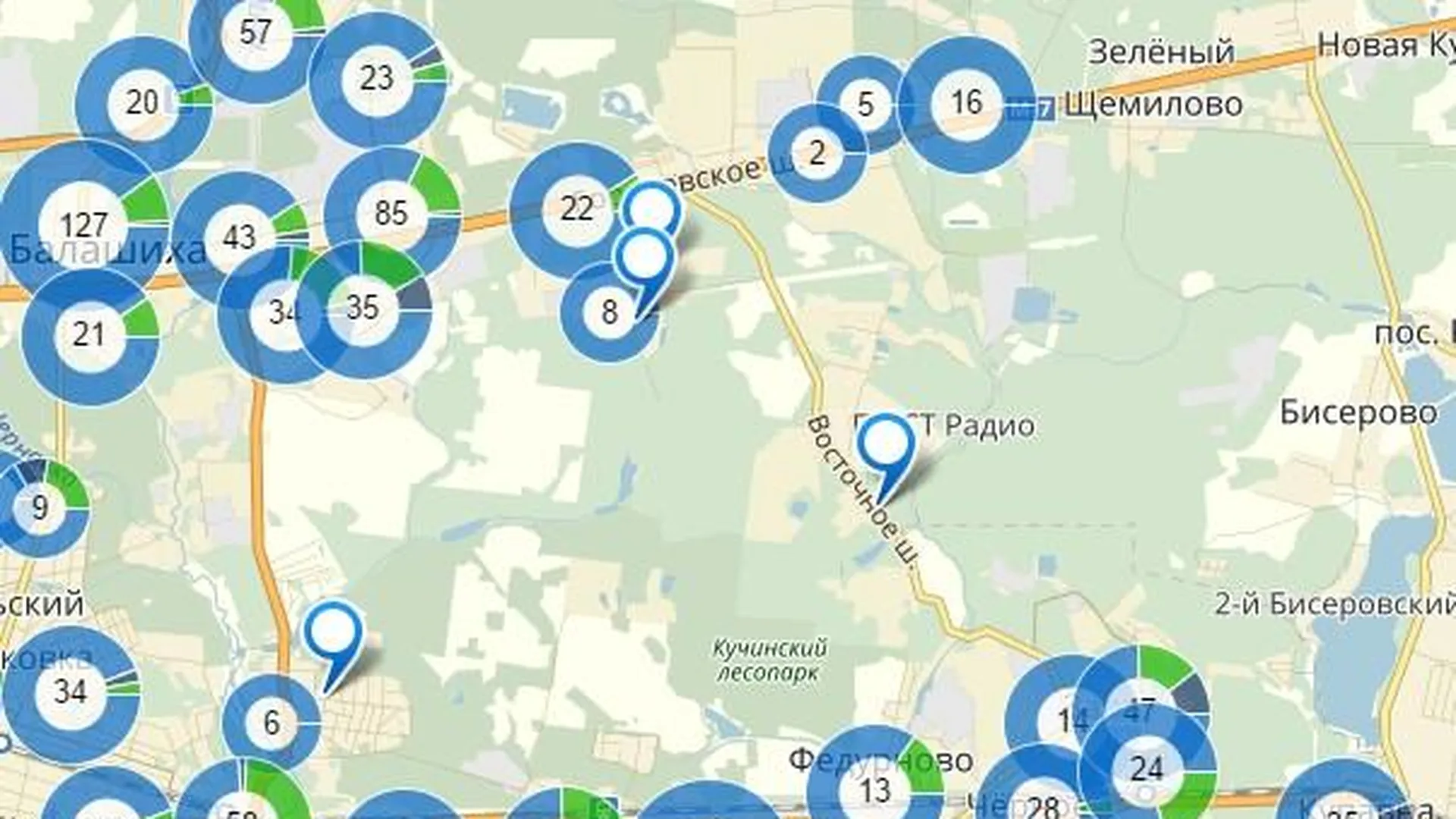
Task: Tap the cluster marker labeled 6
Action: [271, 722]
